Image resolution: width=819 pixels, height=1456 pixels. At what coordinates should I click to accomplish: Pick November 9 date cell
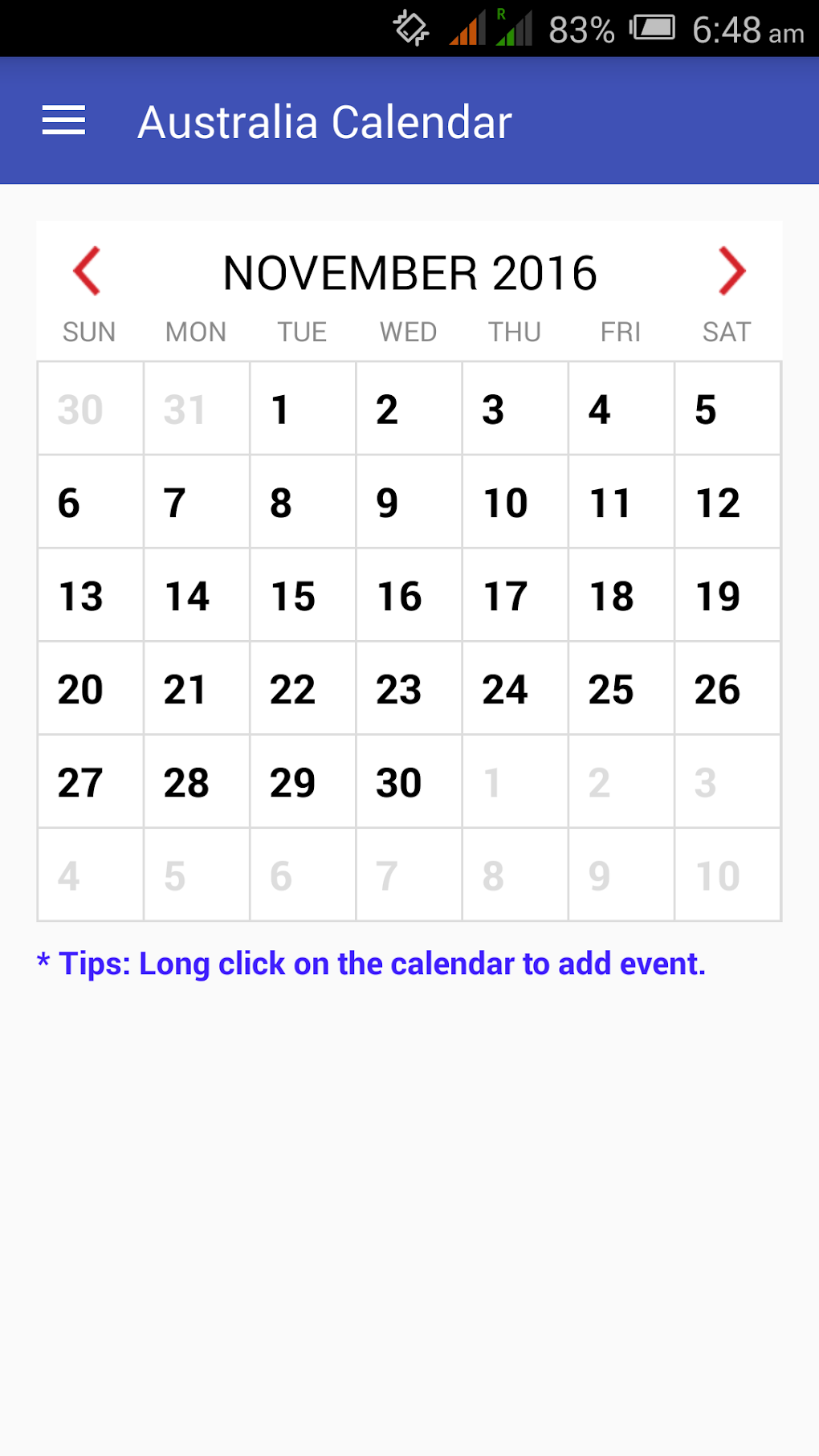click(409, 502)
